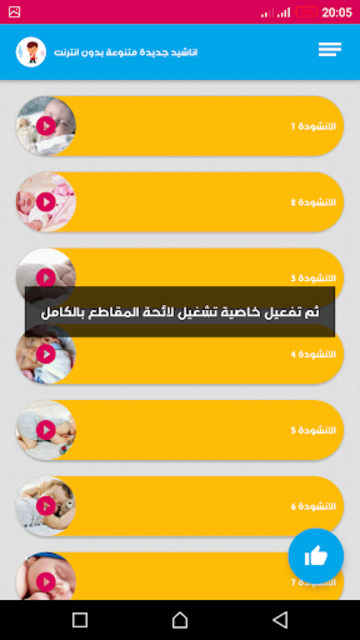The image size is (360, 640).
Task: Play الانشودة 7
Action: click(x=46, y=582)
